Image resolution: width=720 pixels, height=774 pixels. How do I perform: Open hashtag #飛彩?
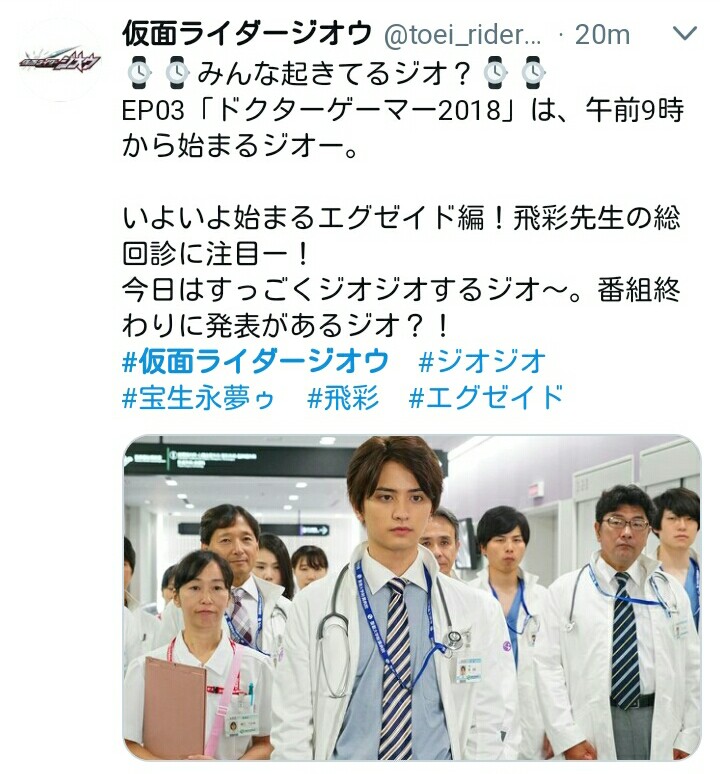pos(343,397)
